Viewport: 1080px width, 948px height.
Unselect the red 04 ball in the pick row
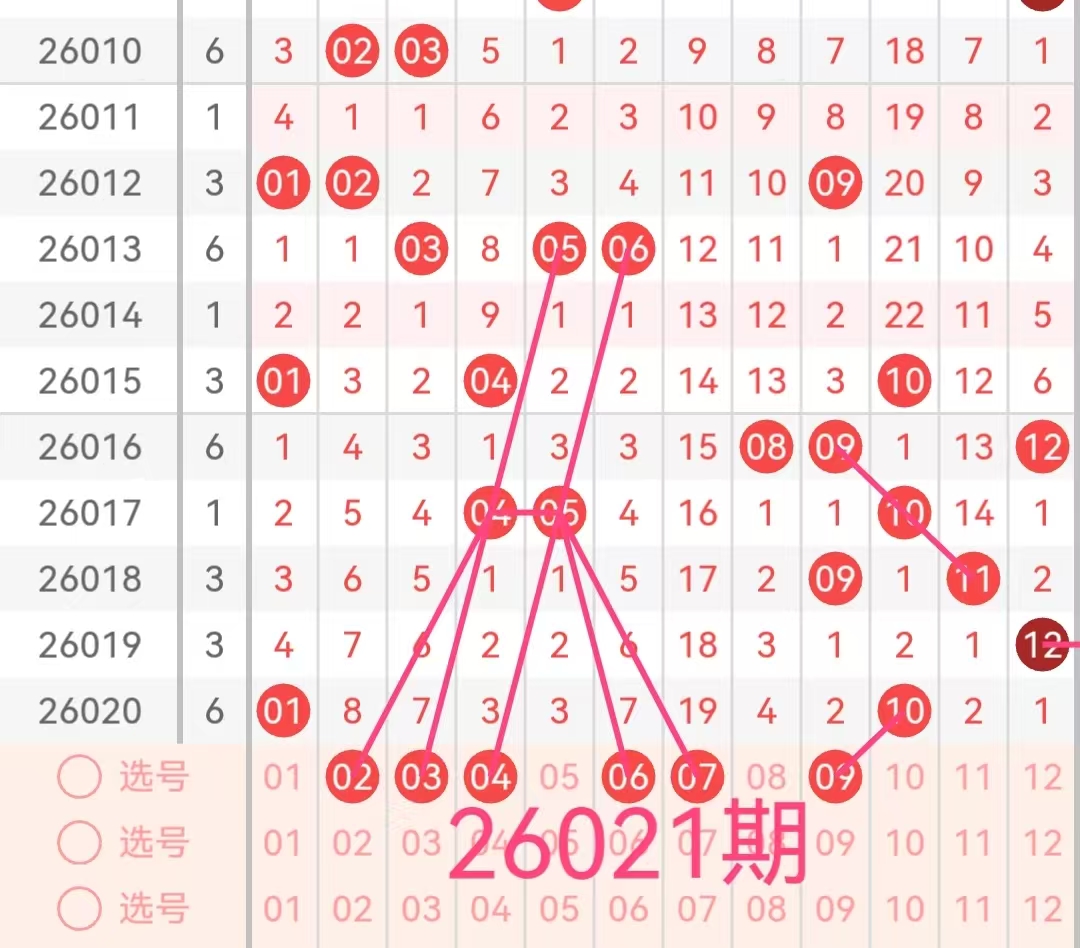[490, 777]
